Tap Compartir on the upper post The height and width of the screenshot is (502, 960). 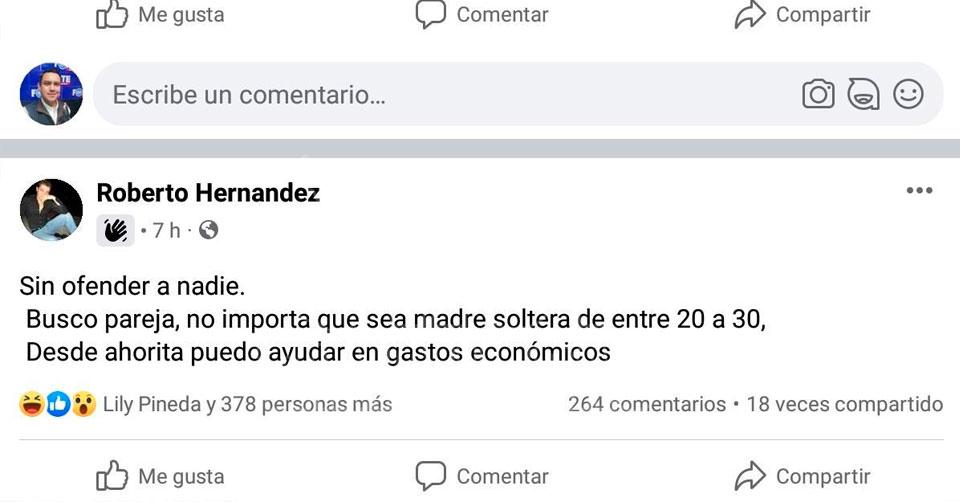pos(802,14)
